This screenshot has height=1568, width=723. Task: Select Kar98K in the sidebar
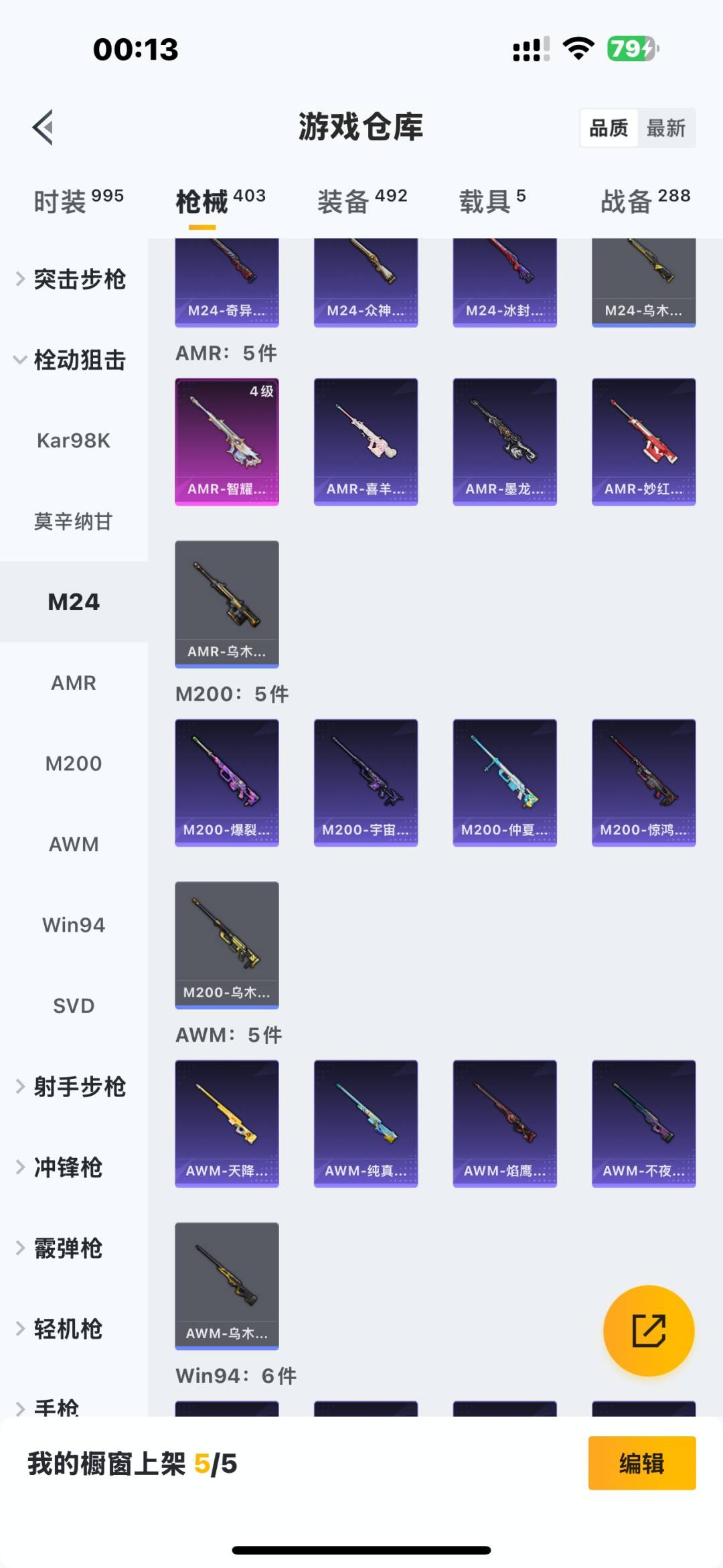click(74, 441)
